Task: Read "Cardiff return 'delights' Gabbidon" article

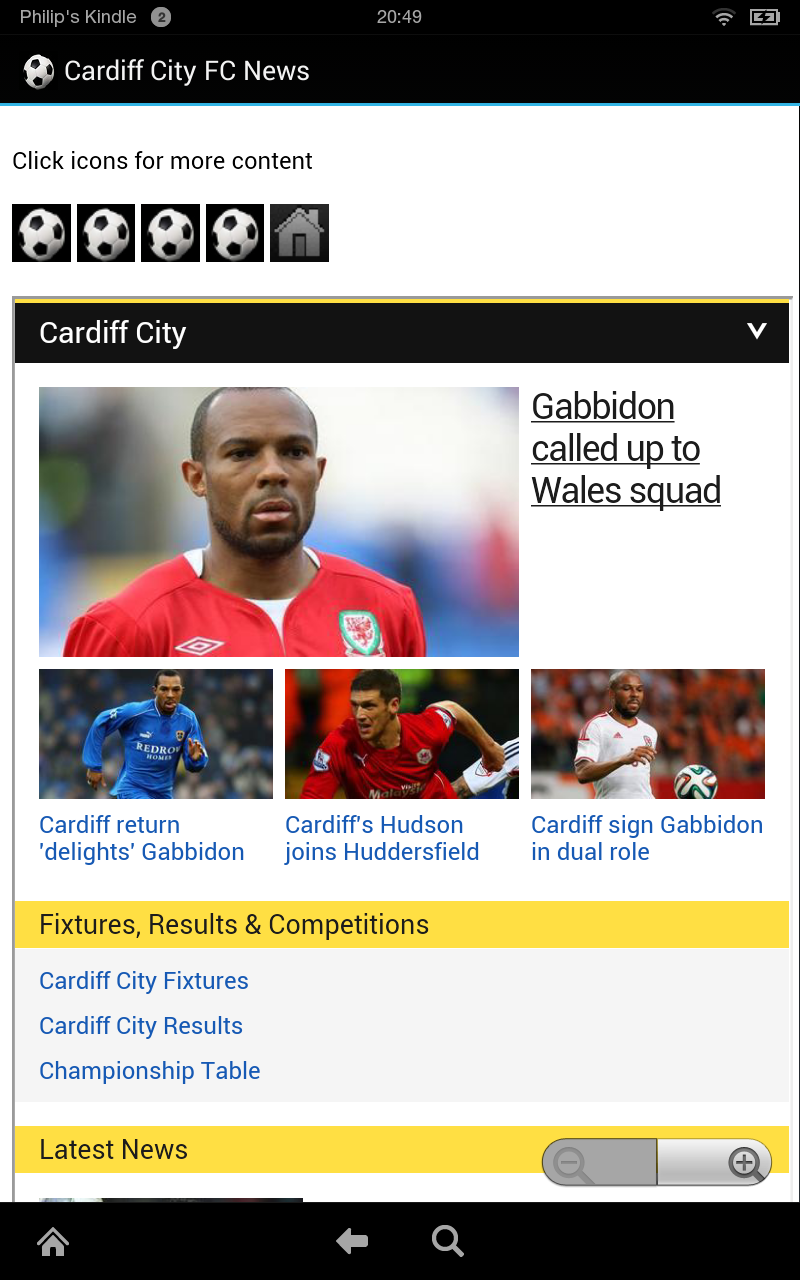Action: tap(142, 838)
